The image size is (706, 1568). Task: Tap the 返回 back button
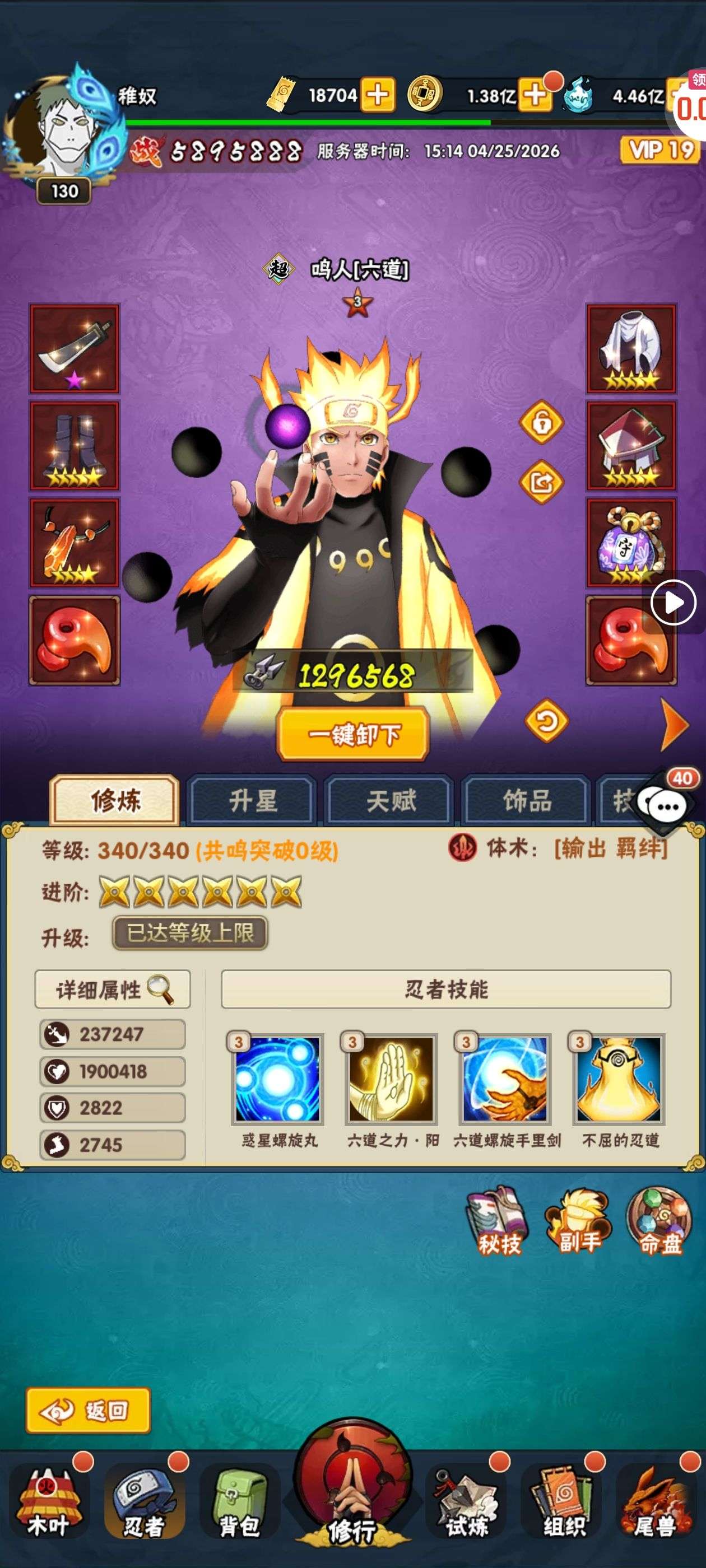click(89, 1410)
